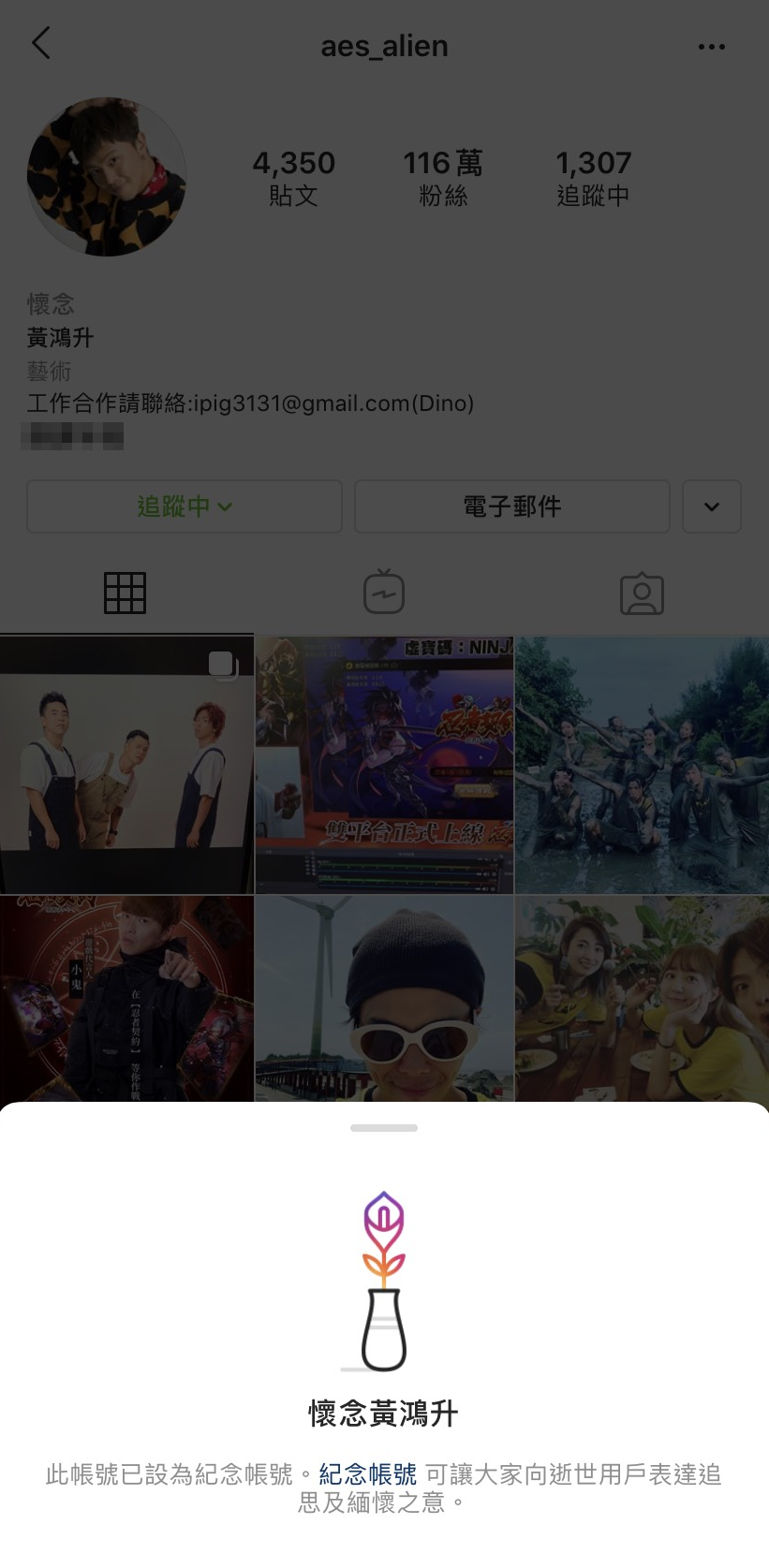
Task: Switch to the IGTV tab
Action: tap(384, 593)
